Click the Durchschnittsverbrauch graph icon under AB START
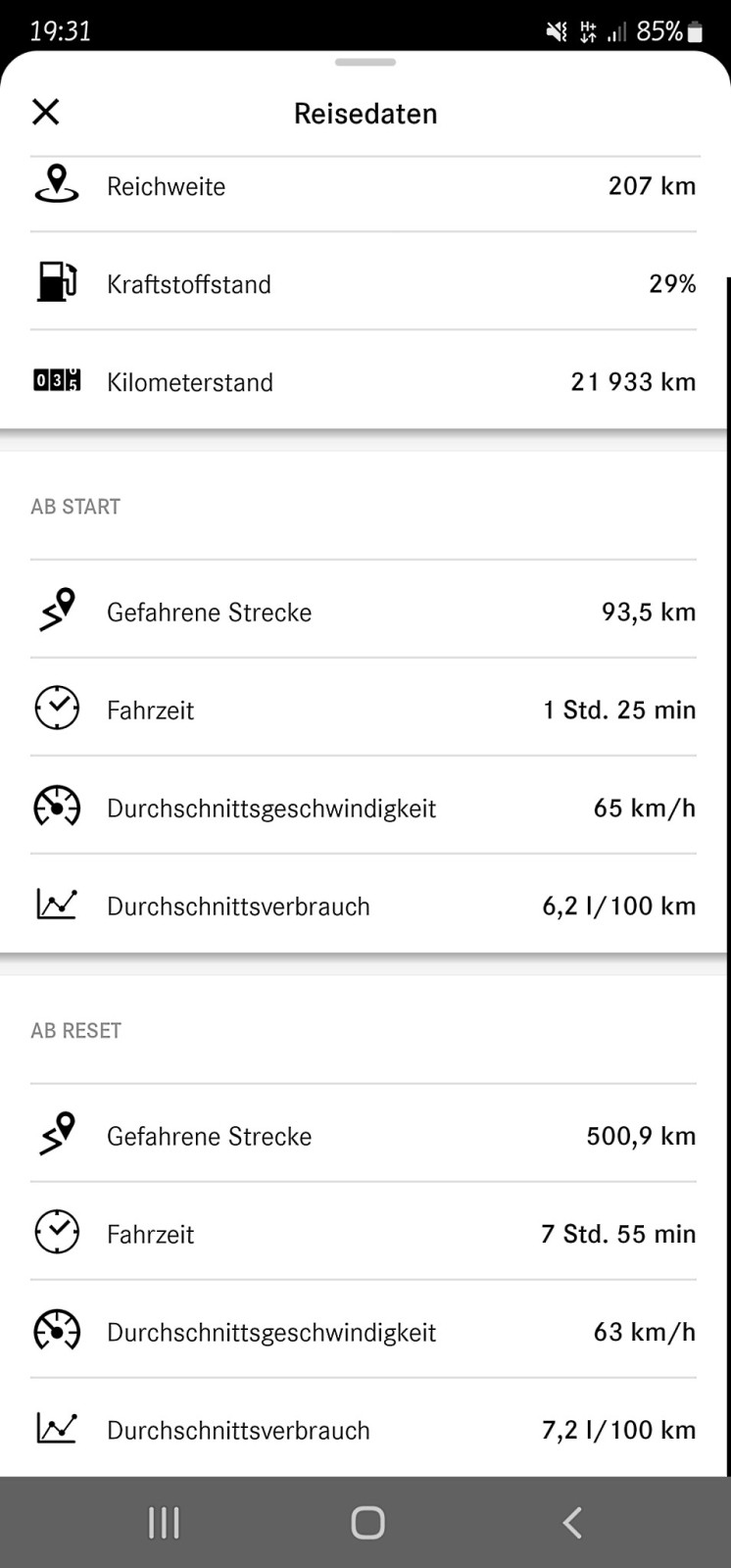The width and height of the screenshot is (731, 1568). pyautogui.click(x=56, y=905)
